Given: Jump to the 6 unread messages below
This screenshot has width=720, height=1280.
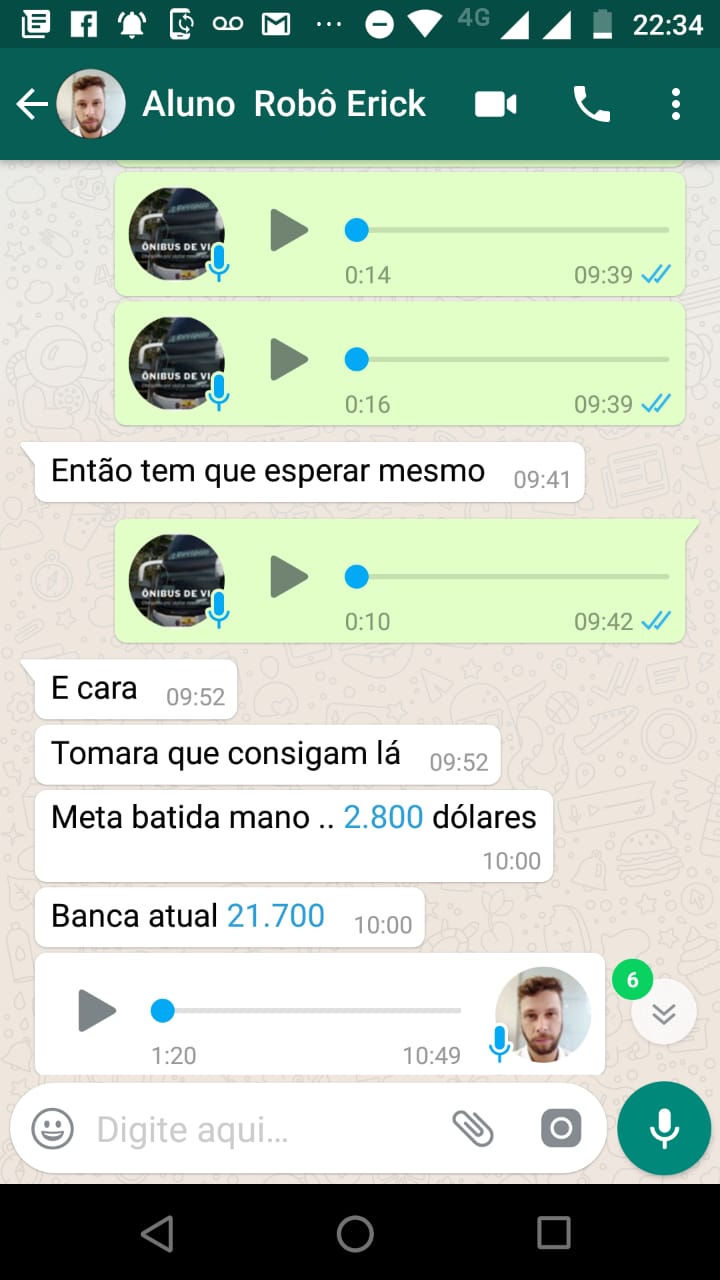Looking at the screenshot, I should 663,1013.
